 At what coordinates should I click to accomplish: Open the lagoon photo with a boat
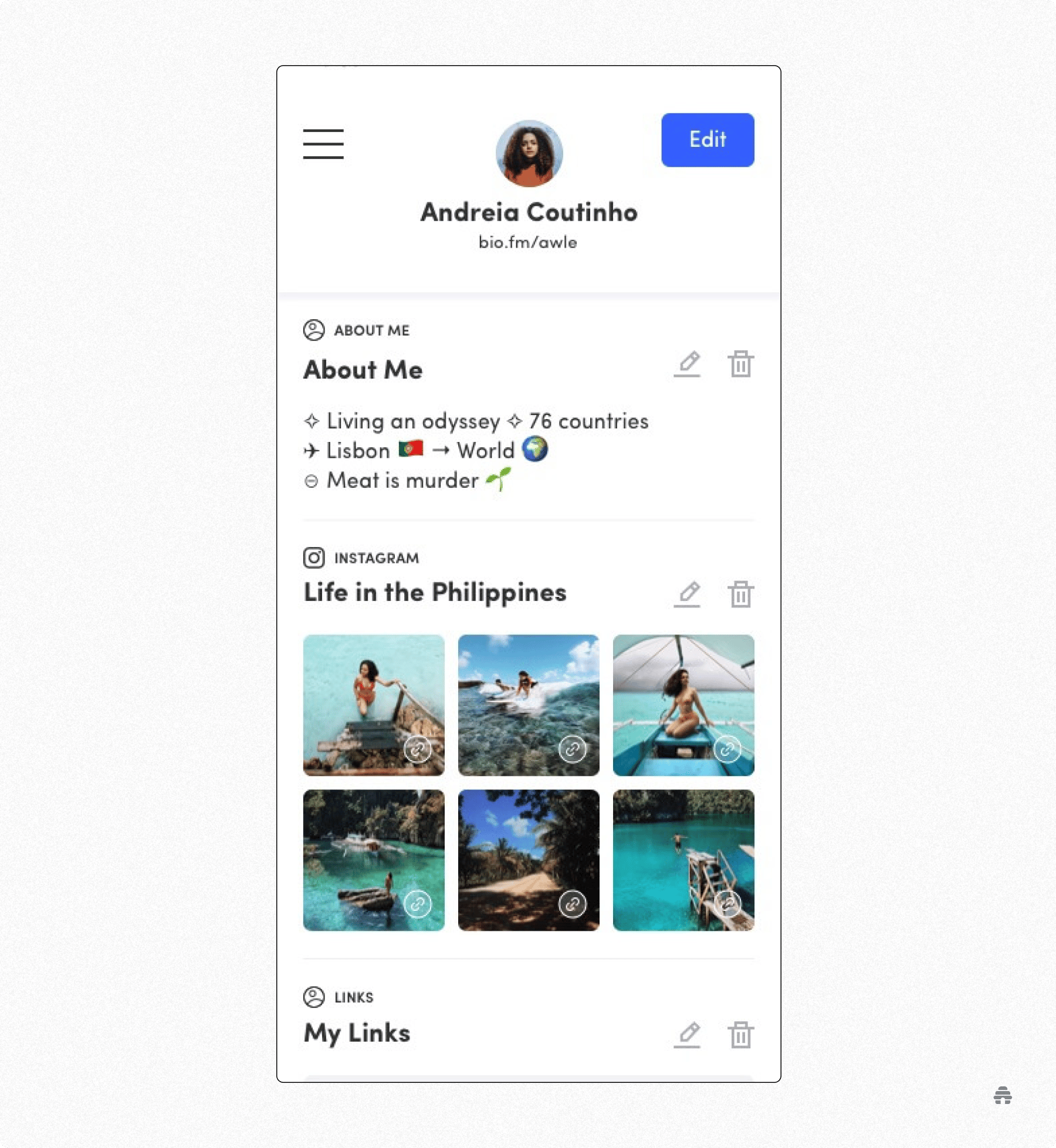[374, 859]
